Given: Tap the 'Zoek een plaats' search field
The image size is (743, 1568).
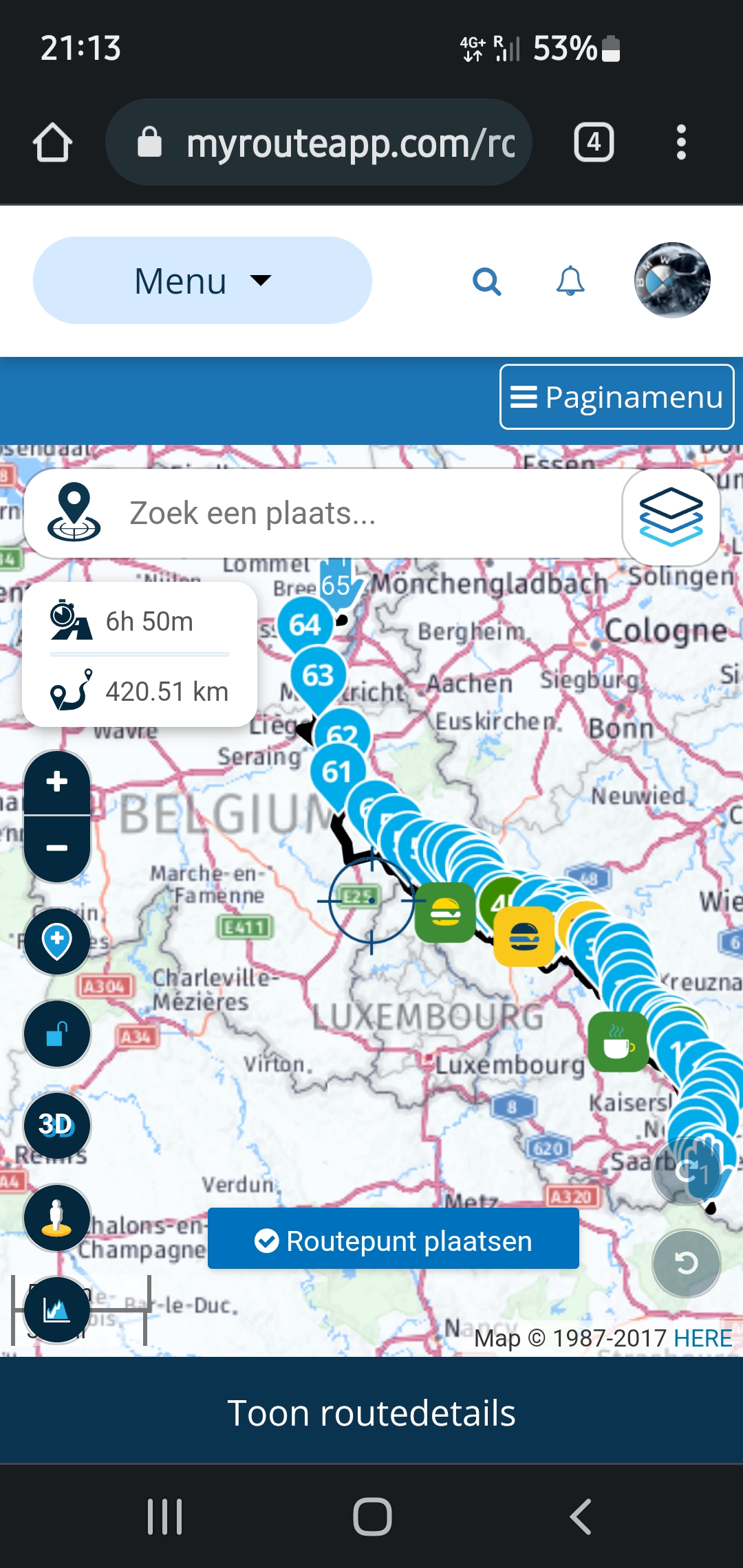Looking at the screenshot, I should (x=358, y=514).
